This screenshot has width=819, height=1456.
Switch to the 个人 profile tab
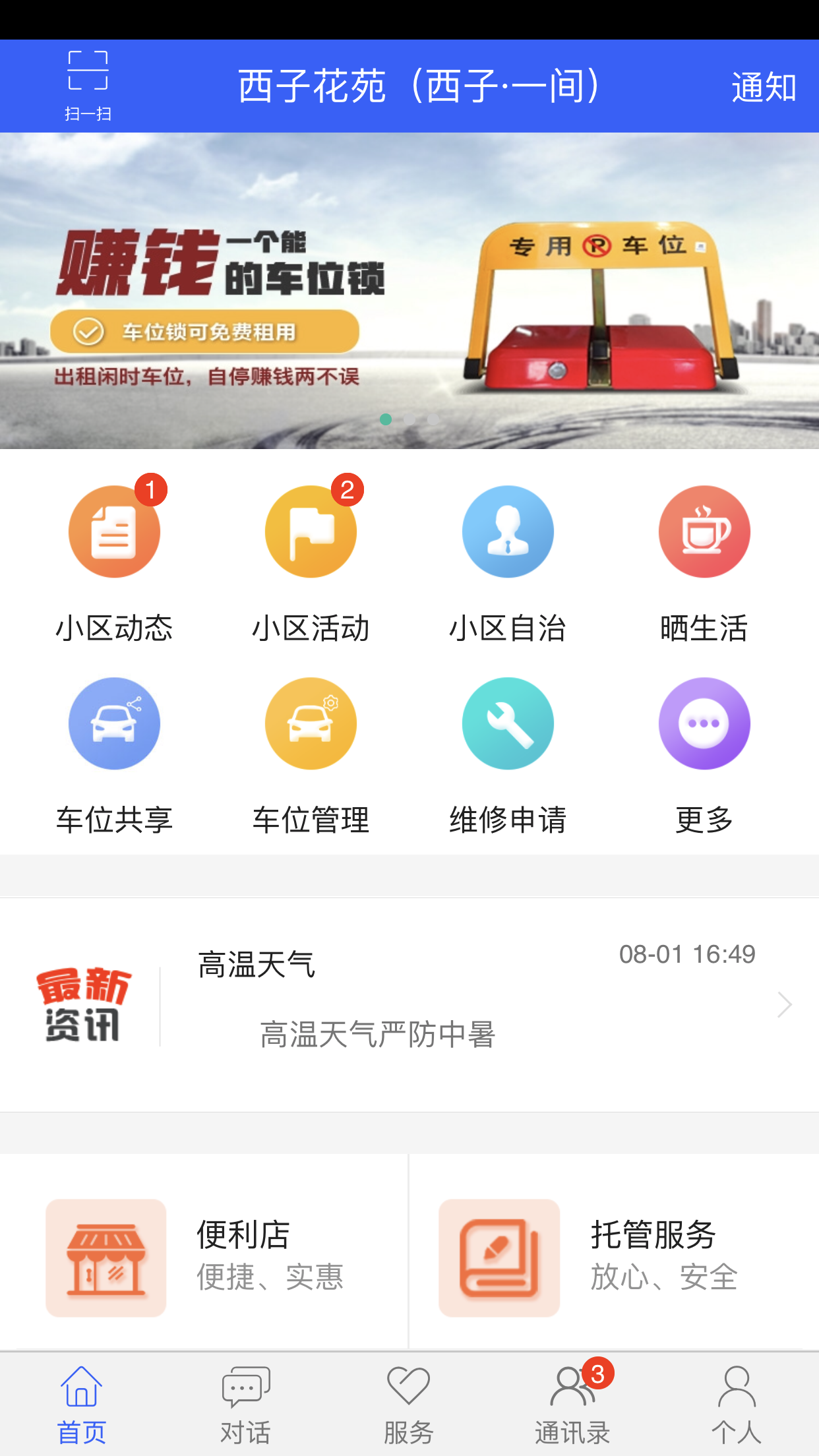[736, 1405]
